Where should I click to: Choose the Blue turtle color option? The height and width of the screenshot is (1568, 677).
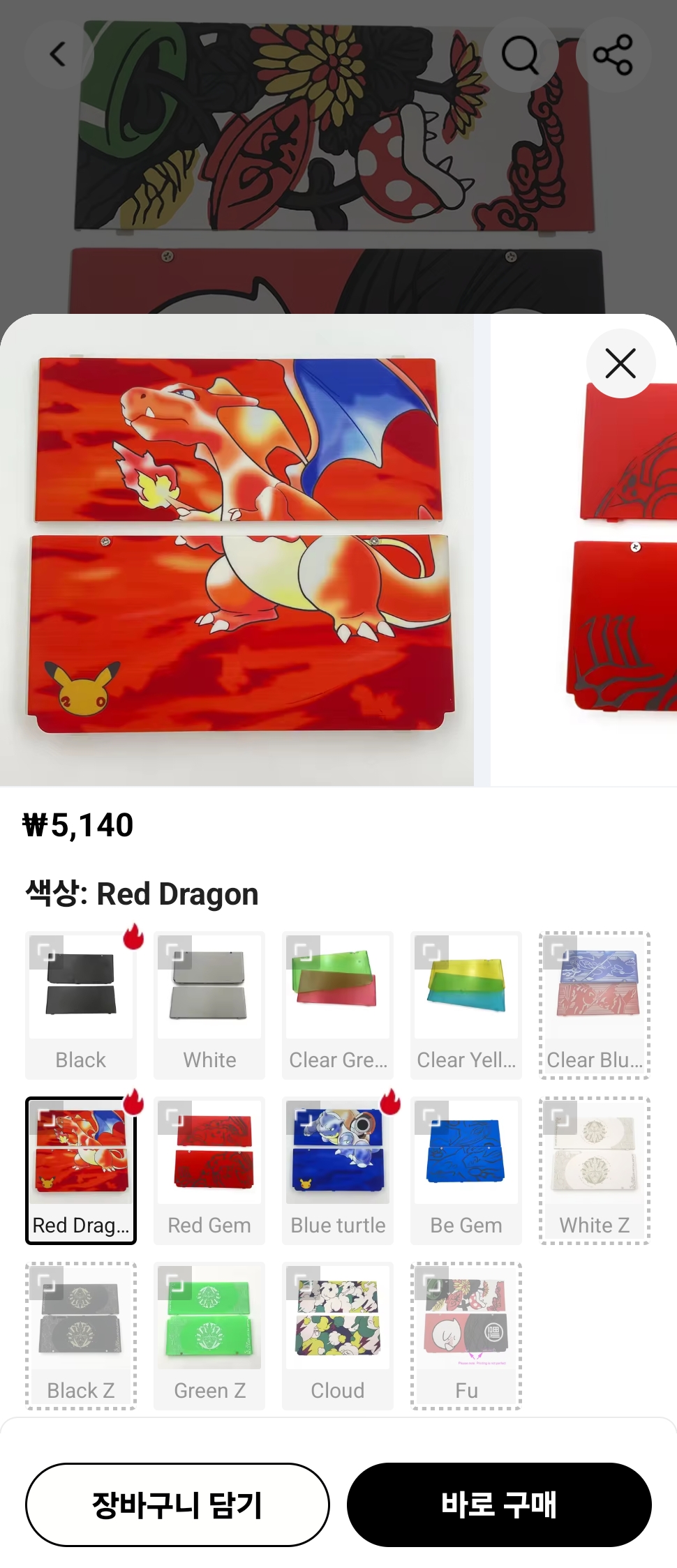coord(338,1170)
